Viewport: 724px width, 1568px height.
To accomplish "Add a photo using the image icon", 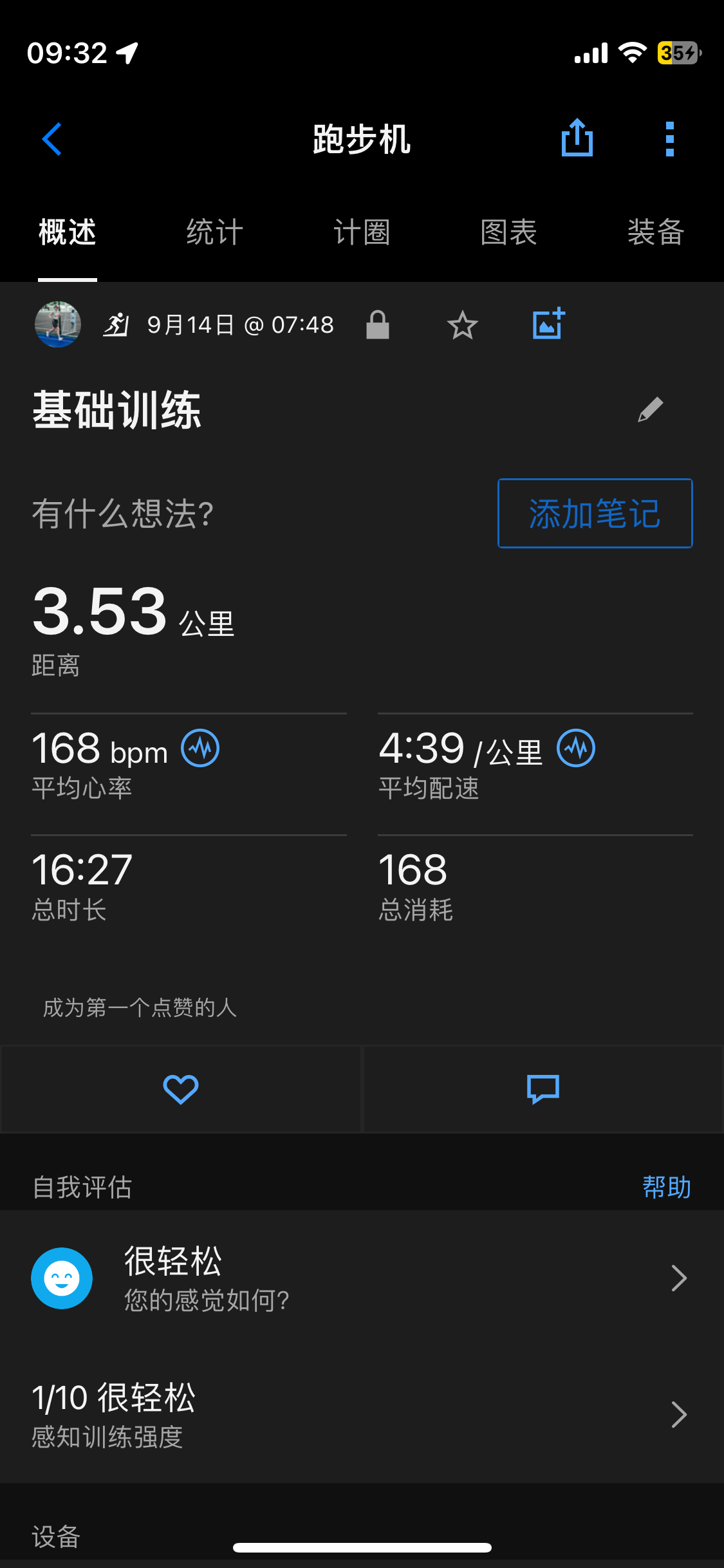I will pos(548,325).
